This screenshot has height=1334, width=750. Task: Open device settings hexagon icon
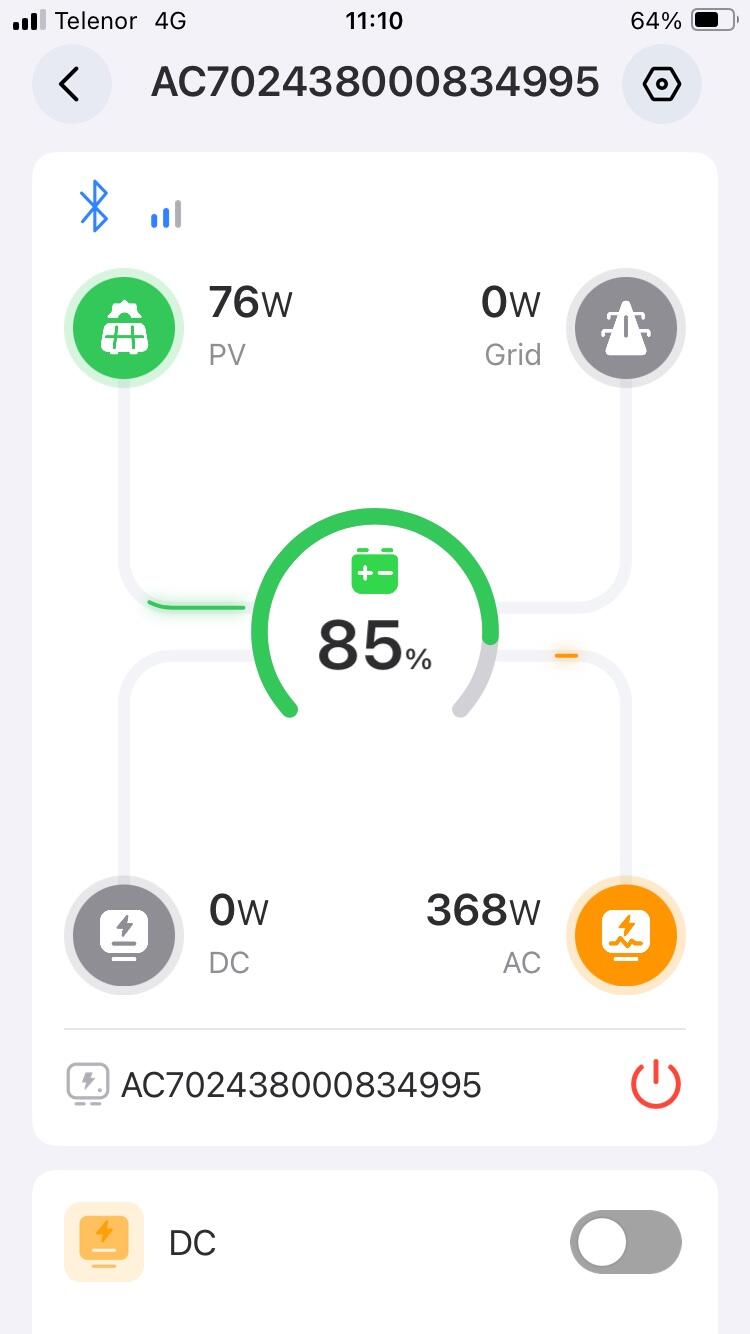(x=661, y=84)
